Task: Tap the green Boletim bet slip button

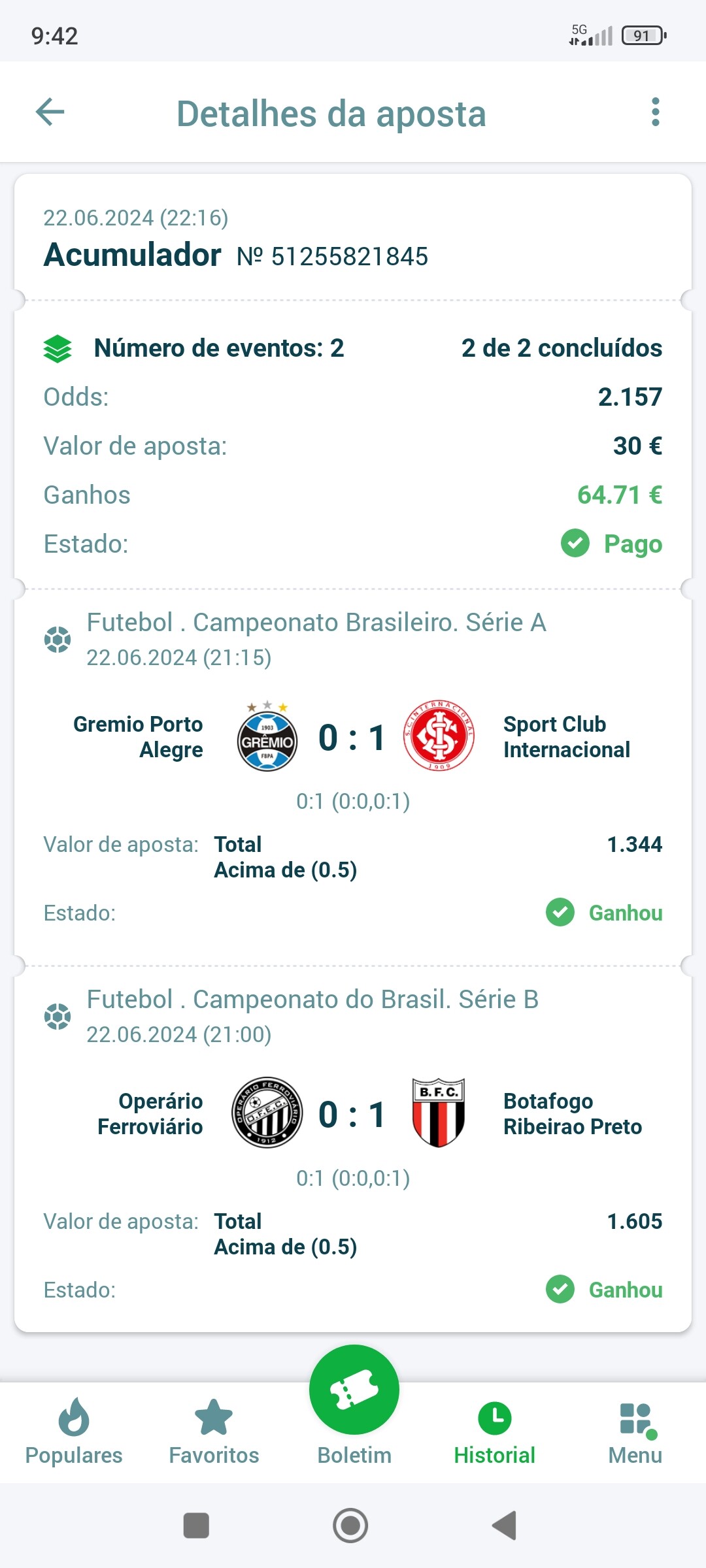Action: (x=354, y=1390)
